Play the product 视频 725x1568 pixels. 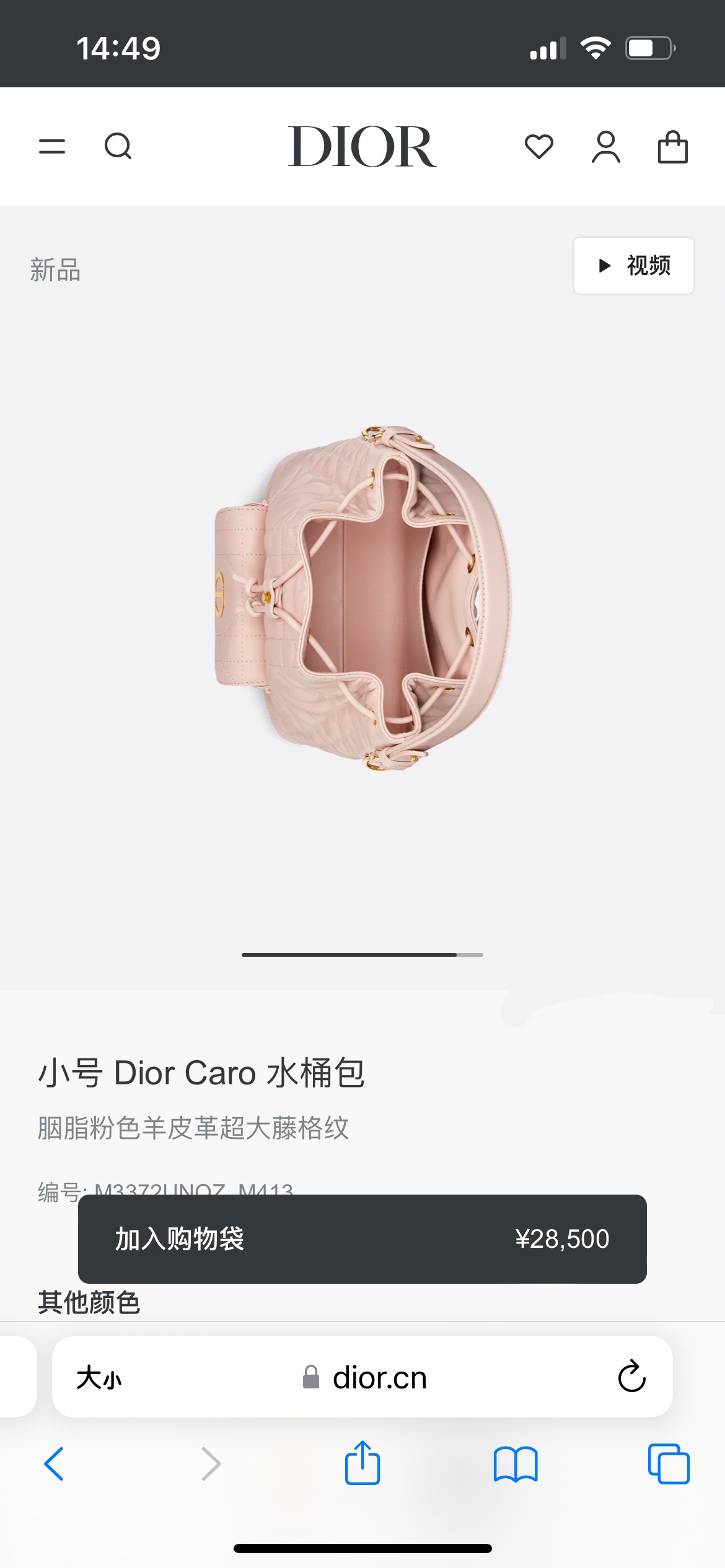(633, 266)
